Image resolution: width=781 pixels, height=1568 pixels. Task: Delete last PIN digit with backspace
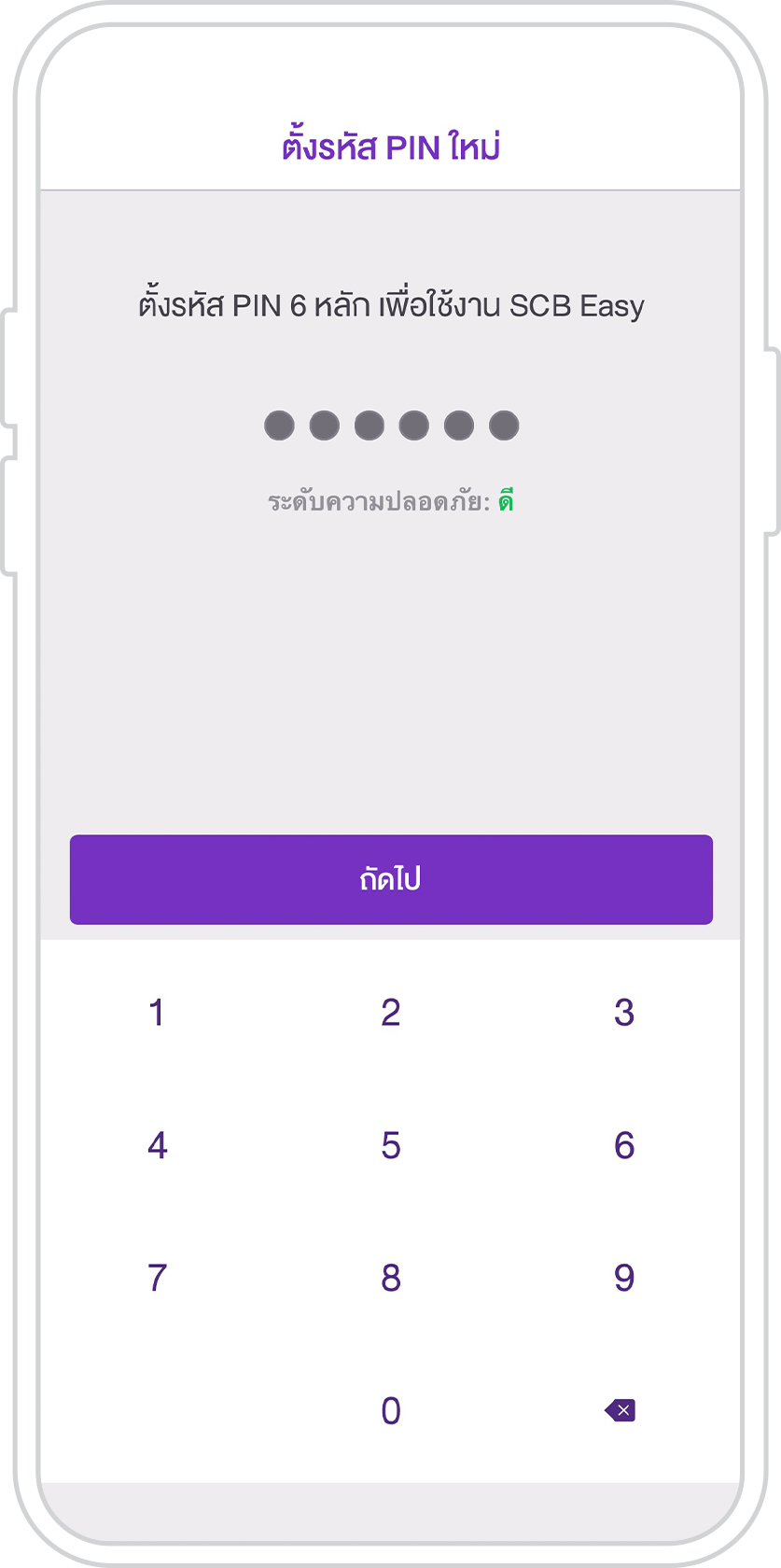pos(621,1410)
